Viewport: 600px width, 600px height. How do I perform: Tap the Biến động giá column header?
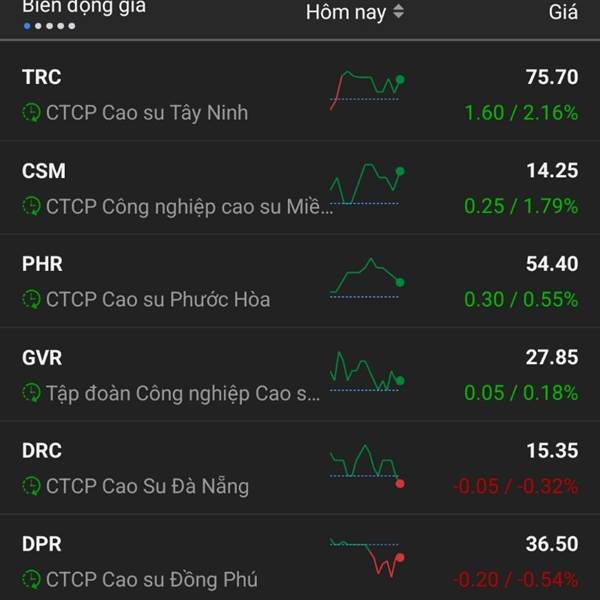point(84,8)
